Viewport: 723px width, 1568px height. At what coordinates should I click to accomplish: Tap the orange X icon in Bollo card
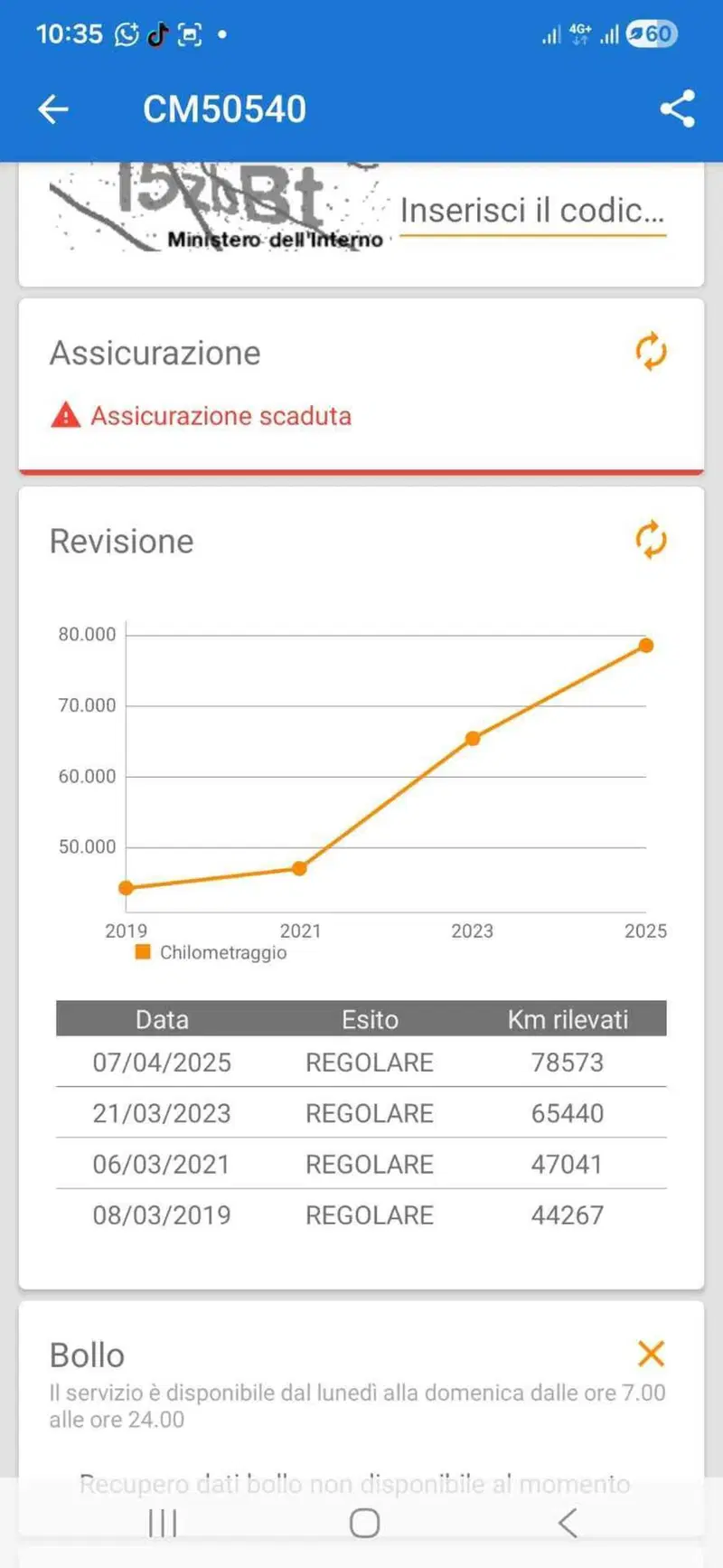pos(651,1354)
